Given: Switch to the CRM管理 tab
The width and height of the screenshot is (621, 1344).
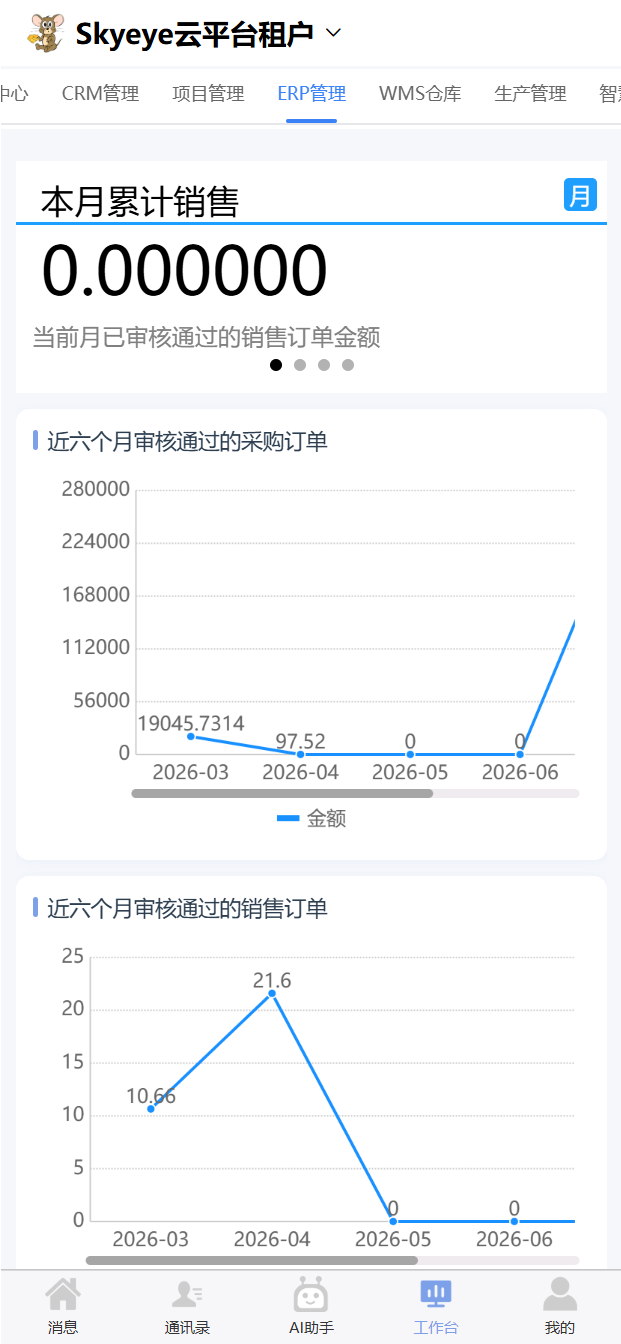Looking at the screenshot, I should (x=100, y=94).
